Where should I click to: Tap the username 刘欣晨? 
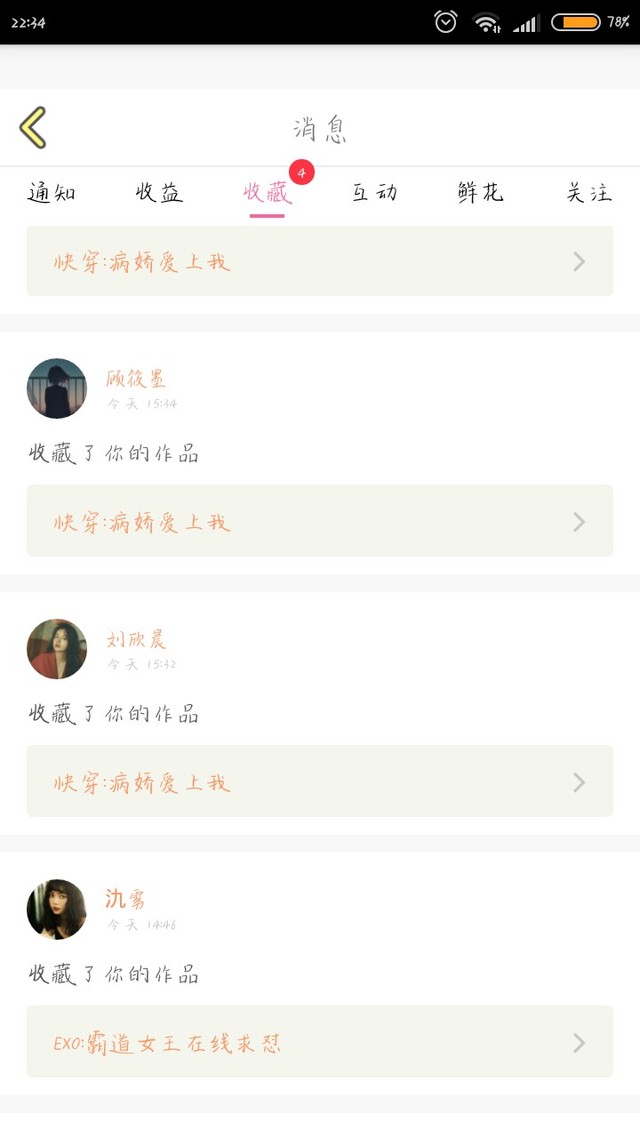[x=136, y=640]
